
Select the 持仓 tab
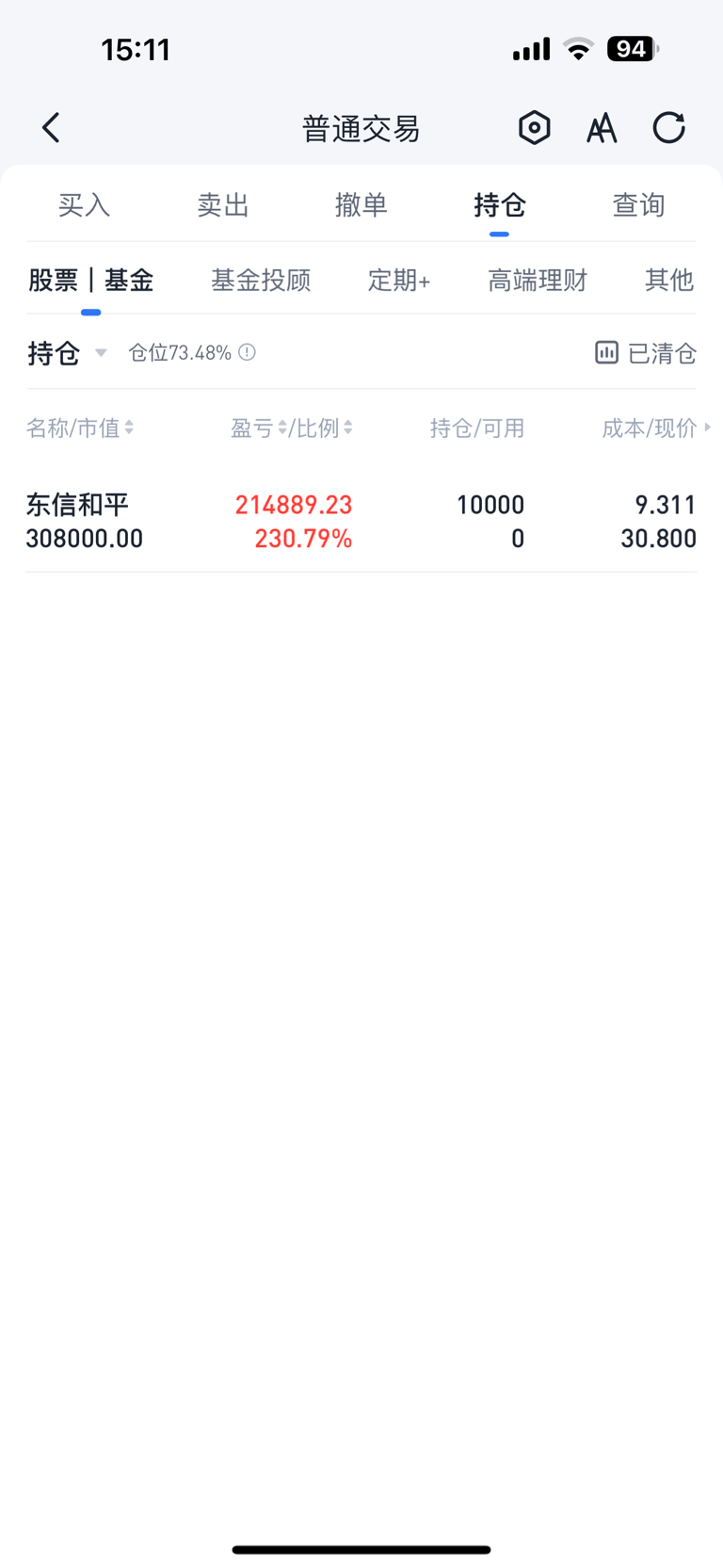pyautogui.click(x=500, y=205)
